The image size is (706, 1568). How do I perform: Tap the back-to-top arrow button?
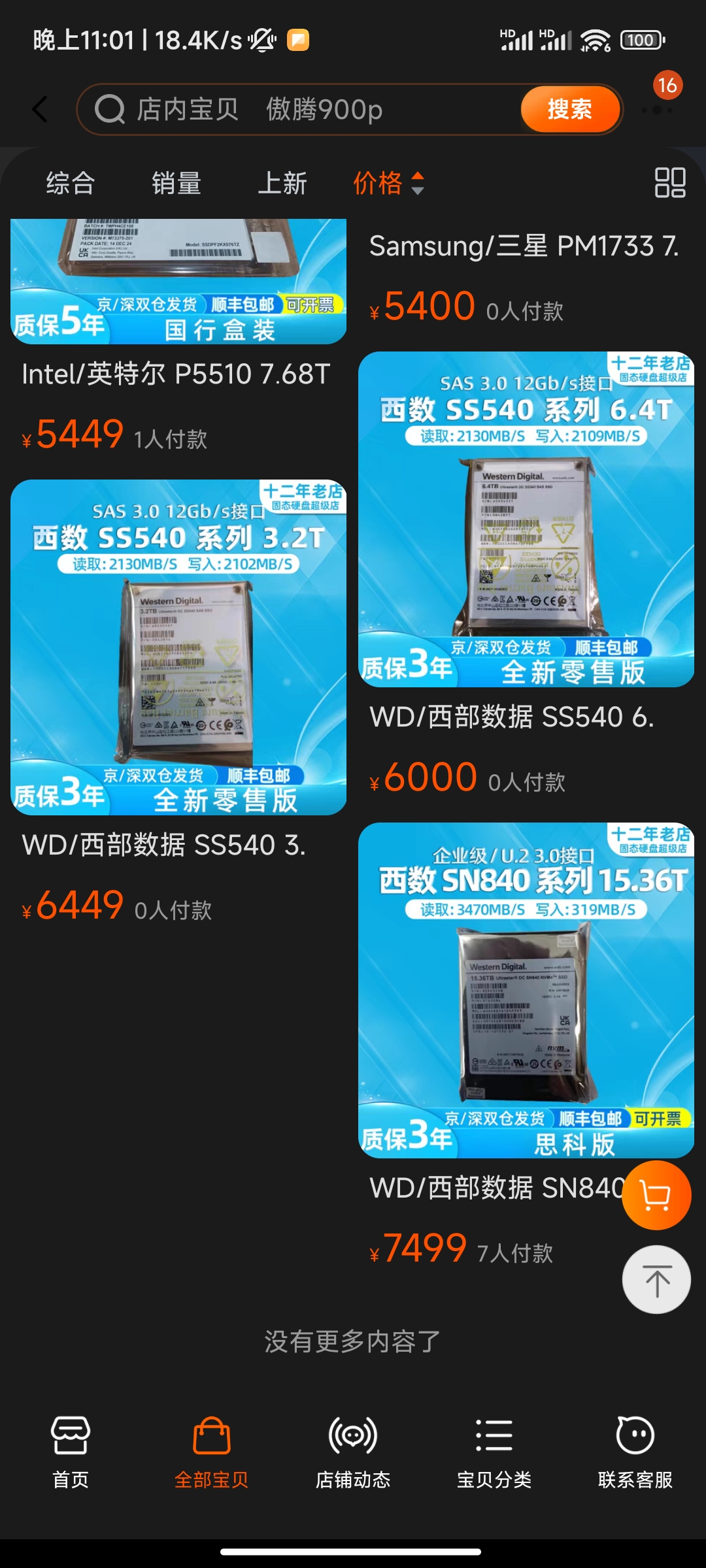(x=656, y=1281)
